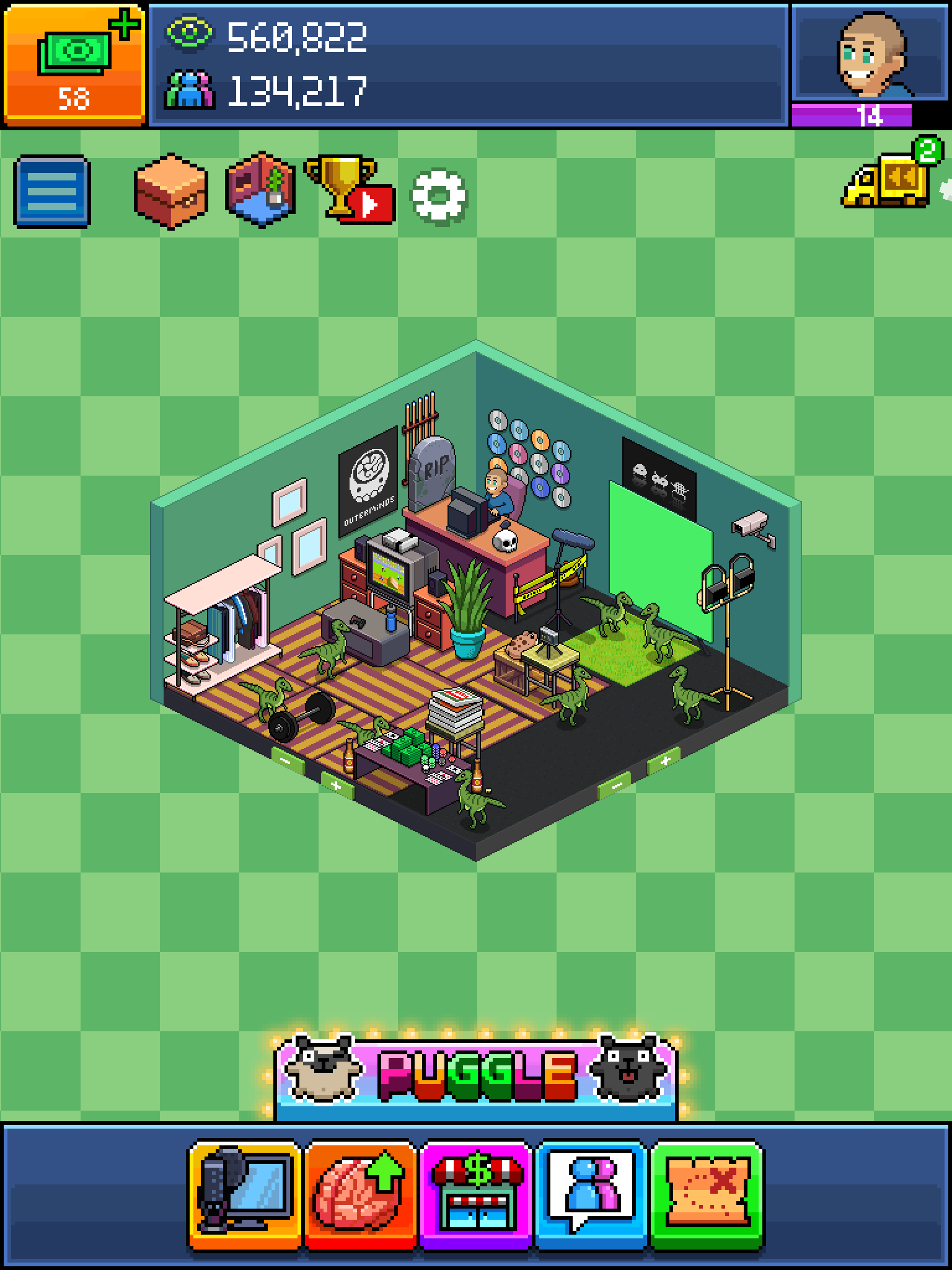
Task: Open the brain knowledge upgrades
Action: click(359, 1196)
